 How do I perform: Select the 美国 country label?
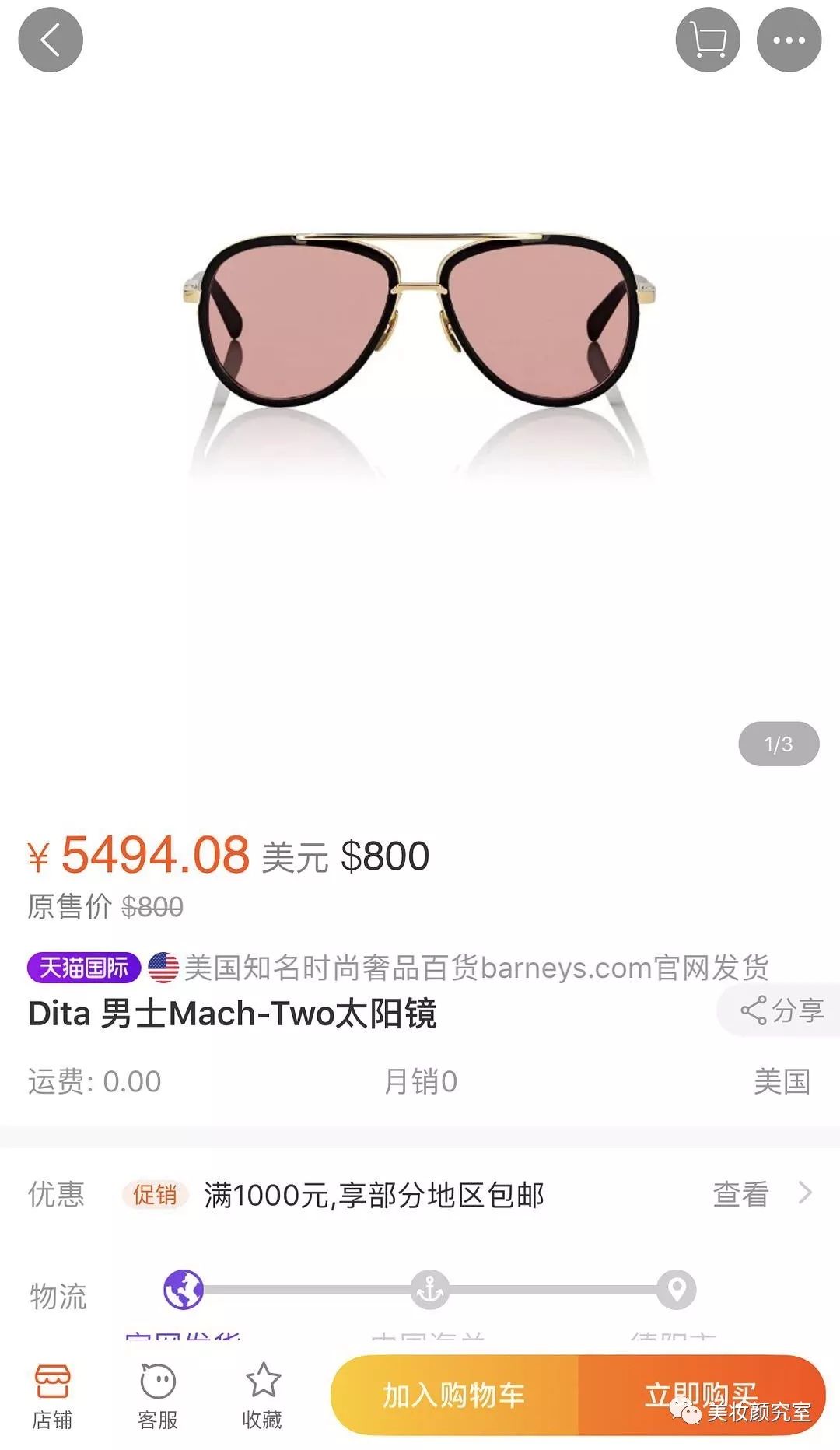click(x=782, y=1080)
